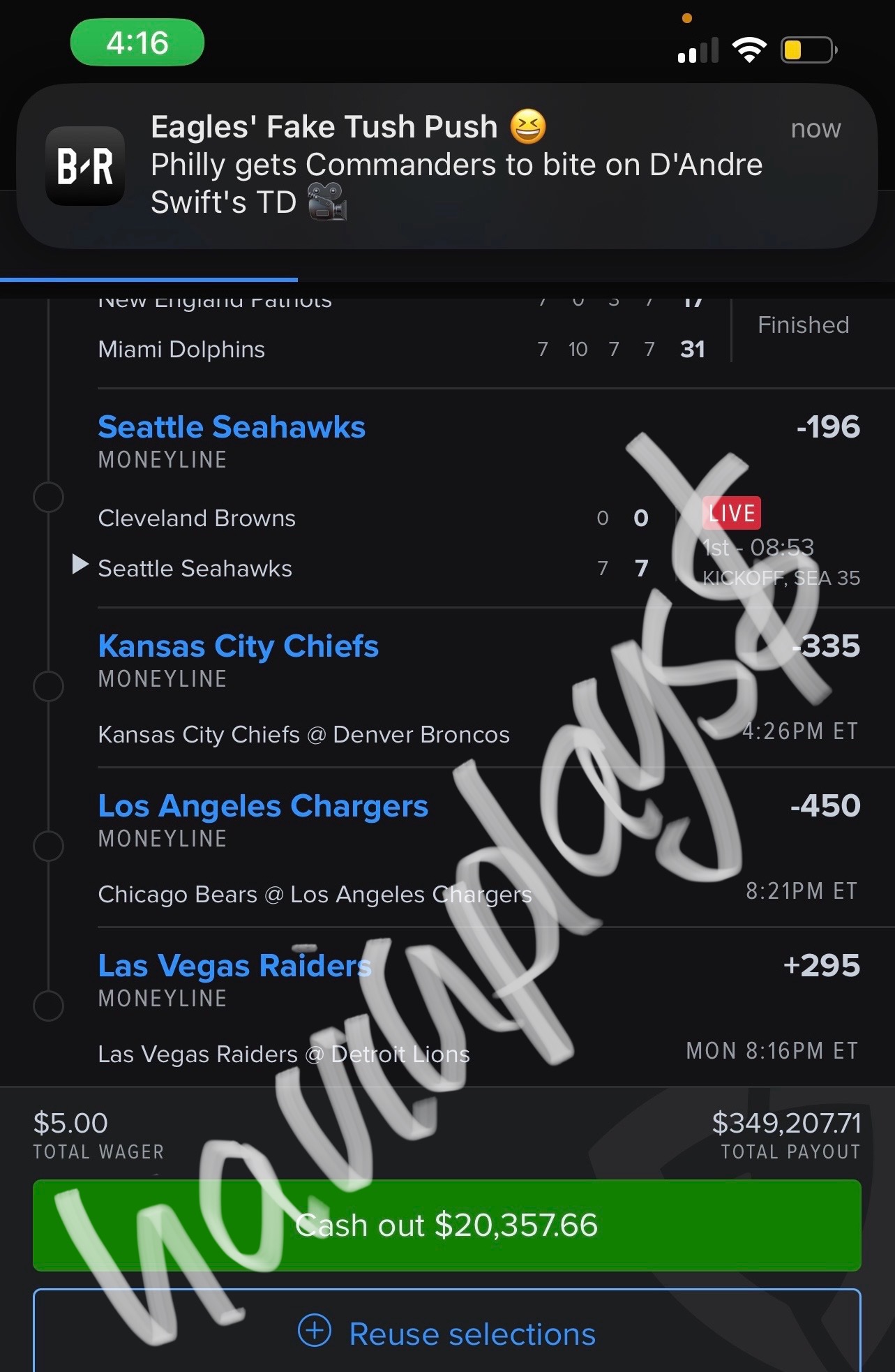Tap Reuse selections button
This screenshot has height=1372, width=895.
click(x=446, y=1333)
